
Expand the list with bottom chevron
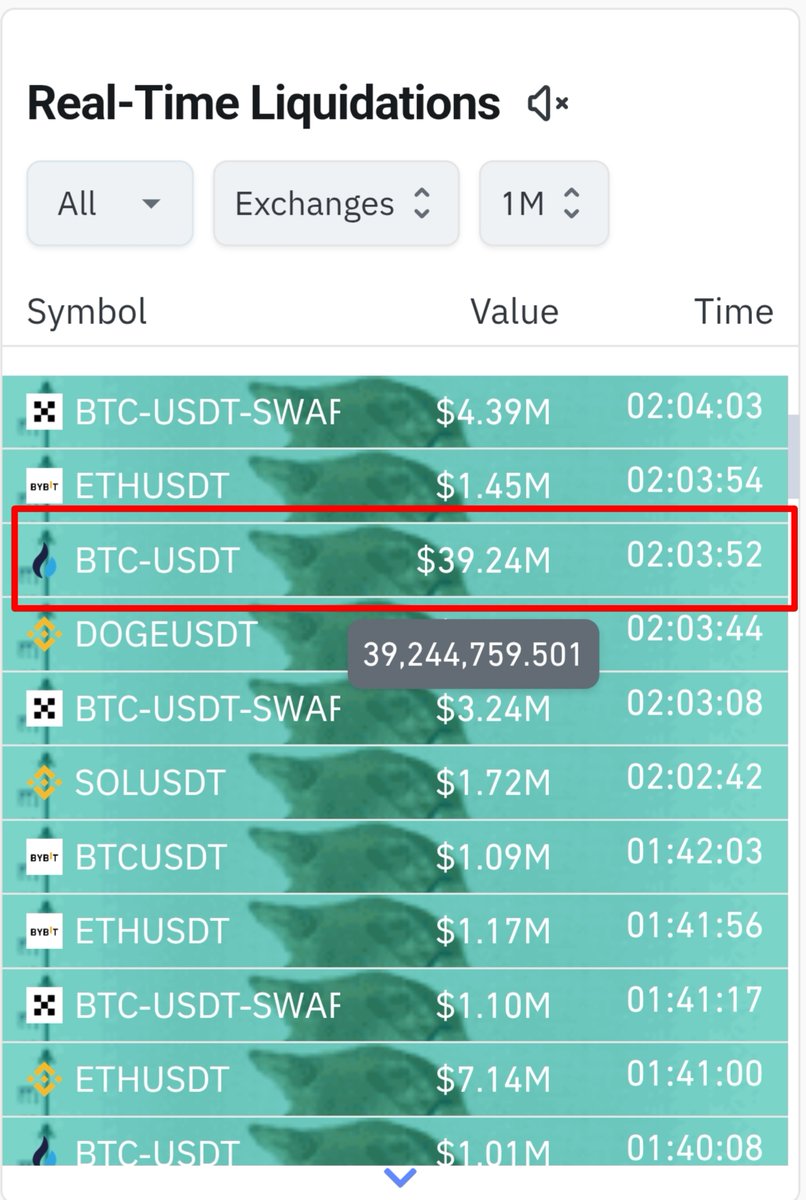point(400,1178)
